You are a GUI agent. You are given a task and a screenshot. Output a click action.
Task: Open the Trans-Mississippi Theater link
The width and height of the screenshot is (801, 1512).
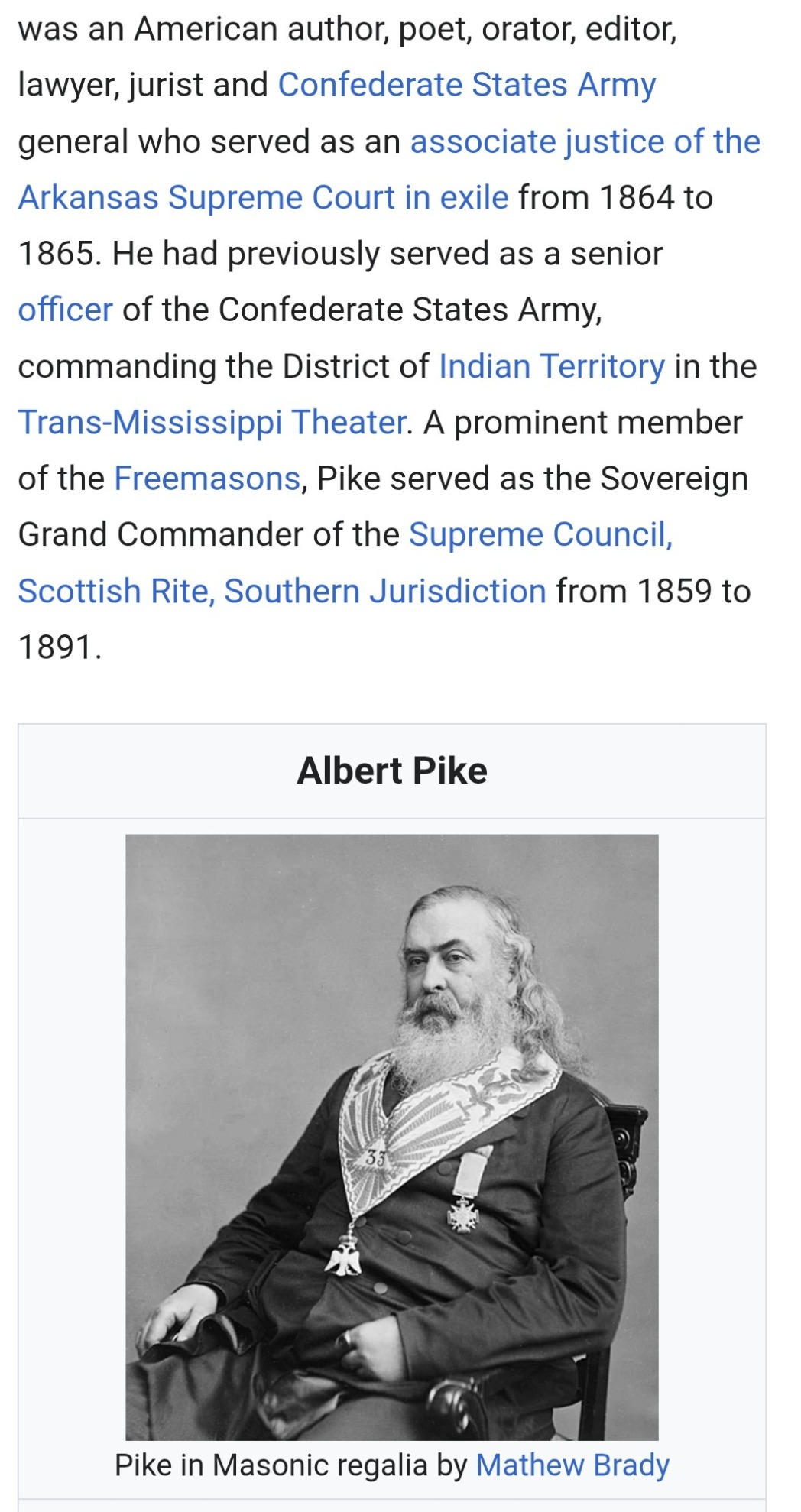coord(212,423)
